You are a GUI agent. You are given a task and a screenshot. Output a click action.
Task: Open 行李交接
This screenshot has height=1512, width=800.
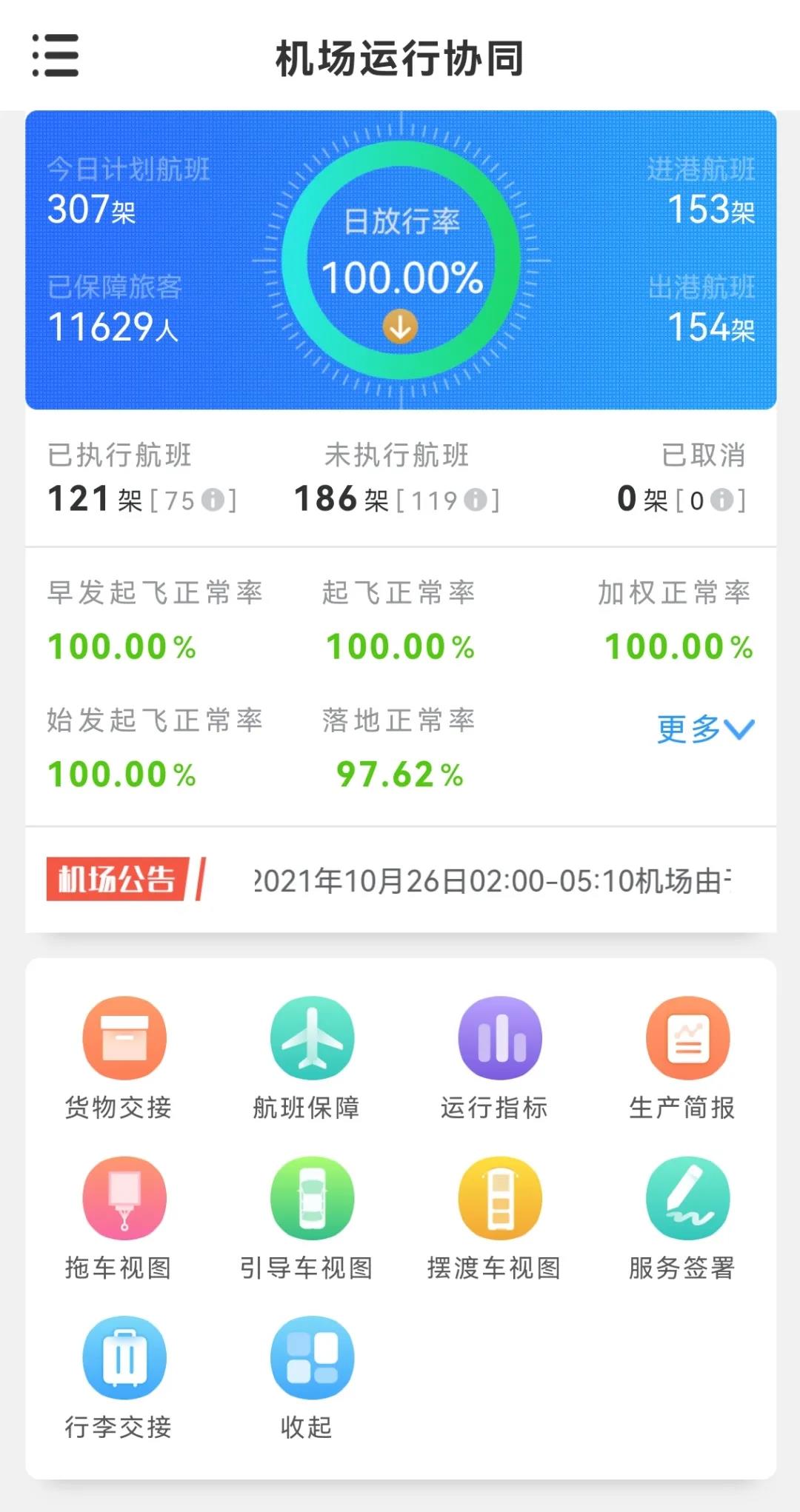tap(124, 1358)
